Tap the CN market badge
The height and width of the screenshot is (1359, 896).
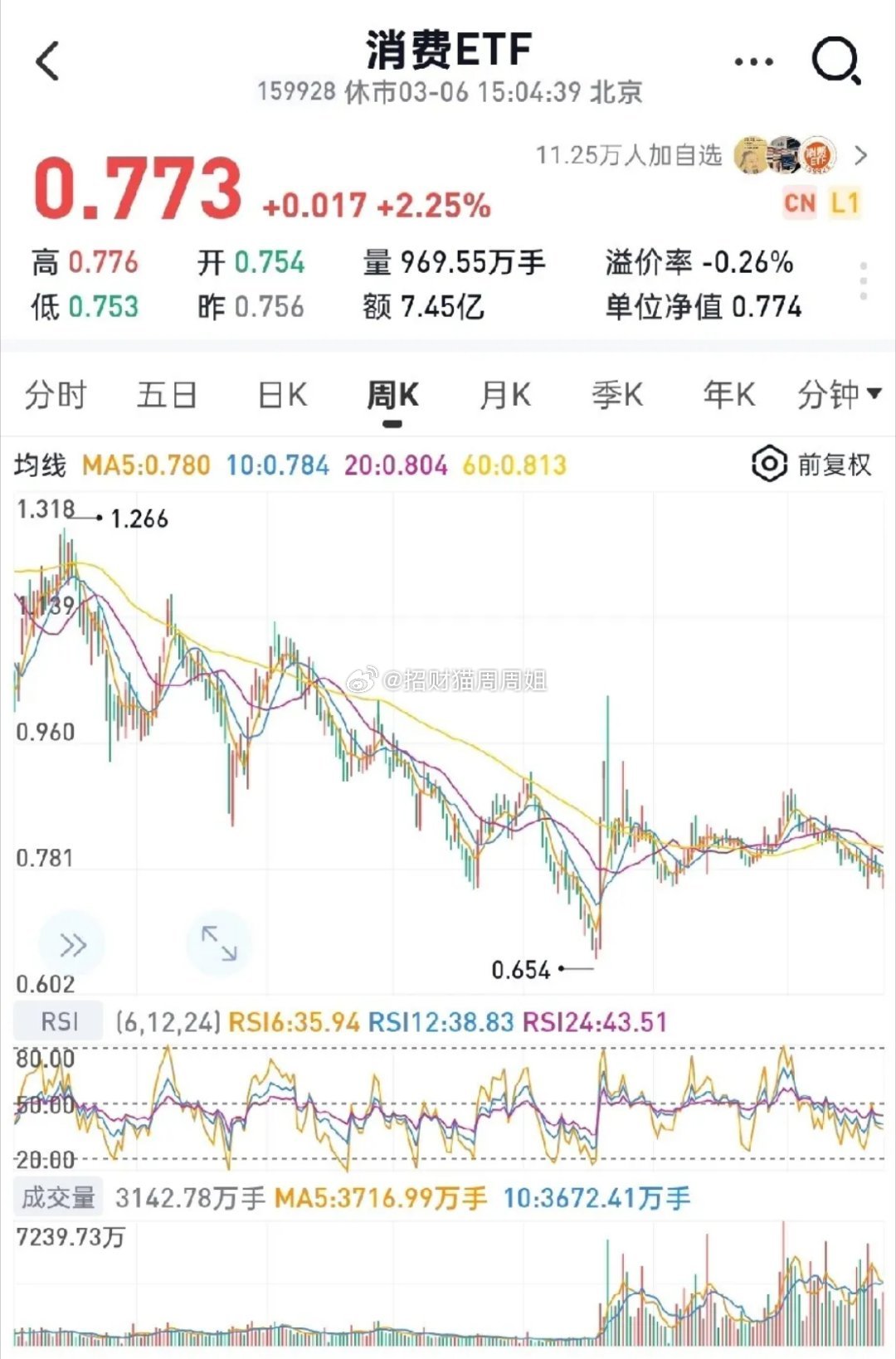click(801, 203)
